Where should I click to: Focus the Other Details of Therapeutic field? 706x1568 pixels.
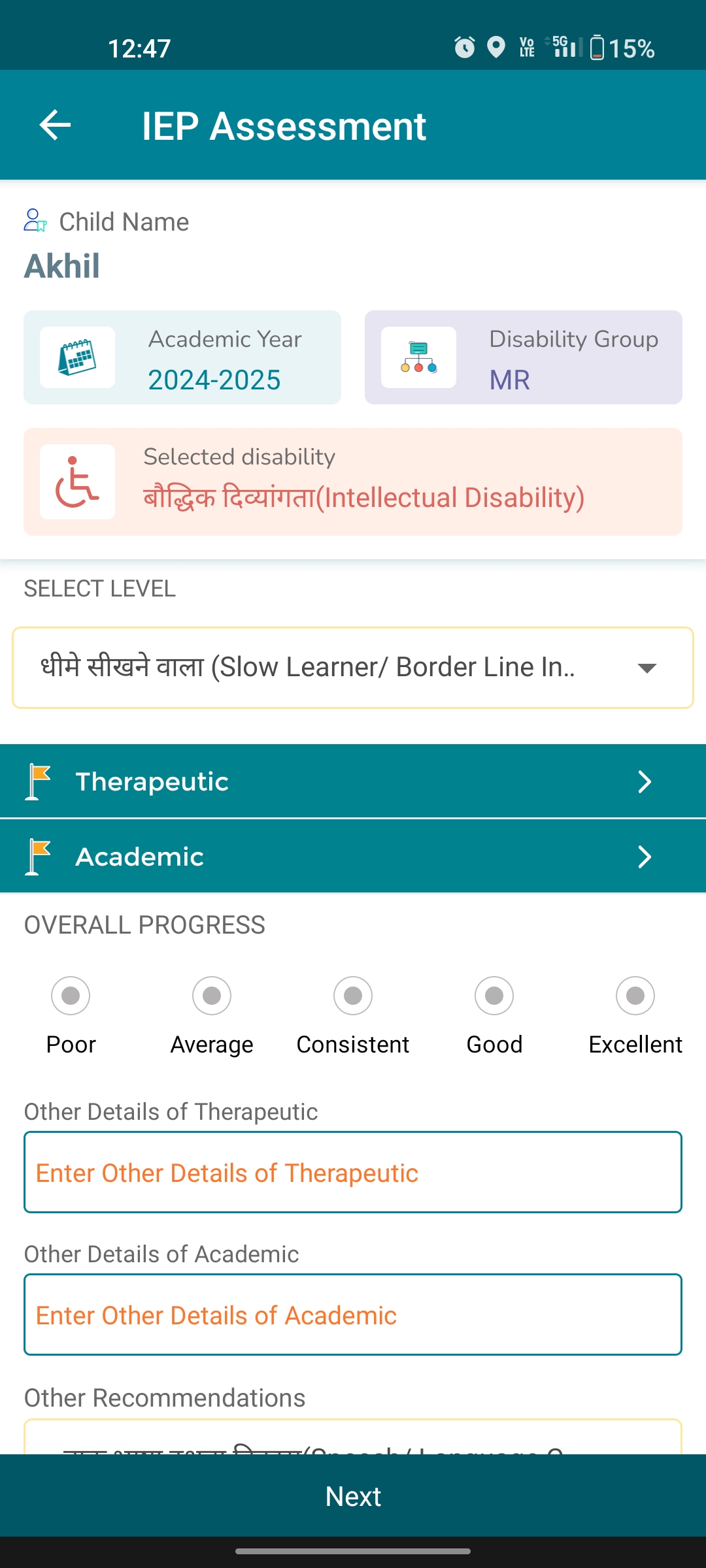point(353,1173)
